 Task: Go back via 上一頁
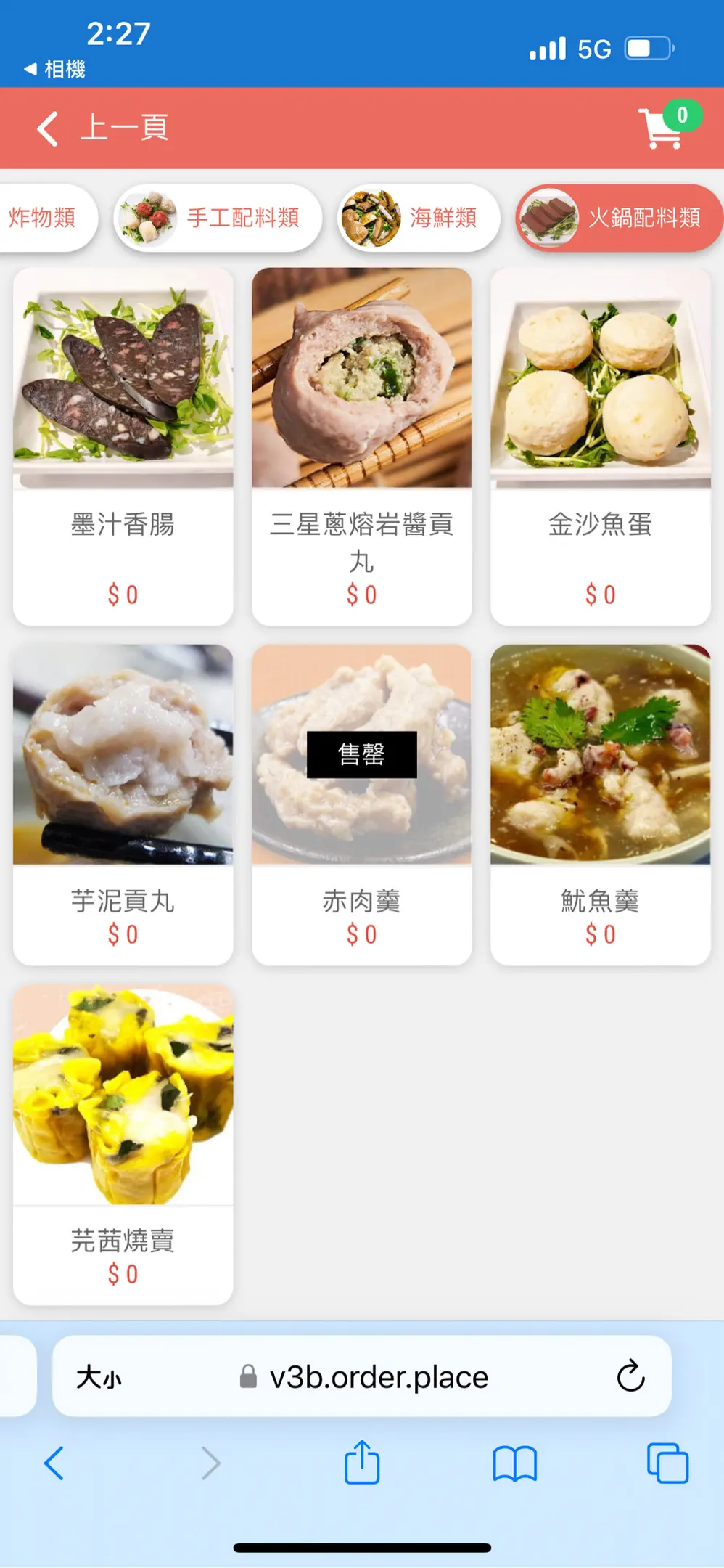[103, 128]
